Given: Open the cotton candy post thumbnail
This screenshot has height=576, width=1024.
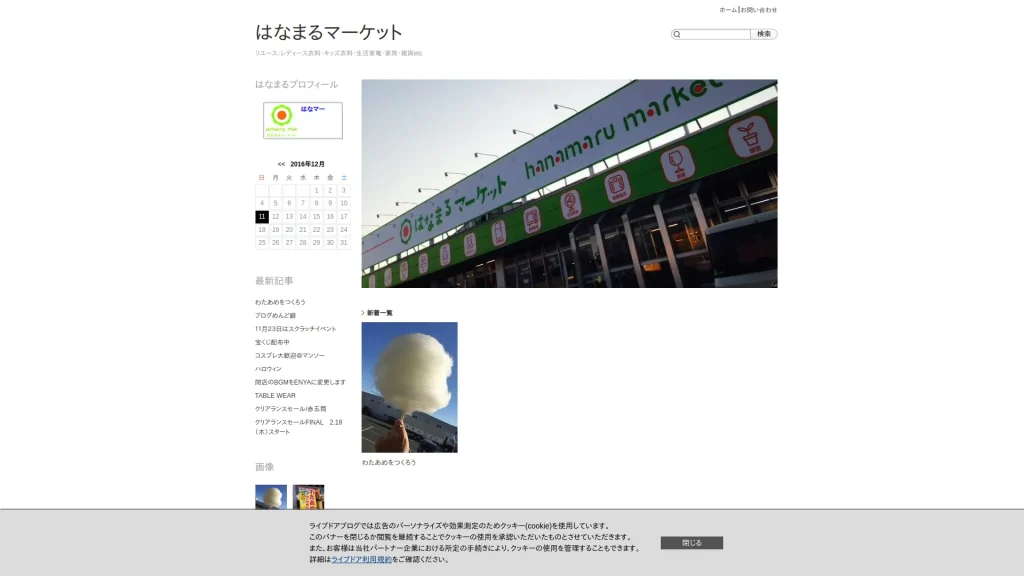Looking at the screenshot, I should coord(409,387).
